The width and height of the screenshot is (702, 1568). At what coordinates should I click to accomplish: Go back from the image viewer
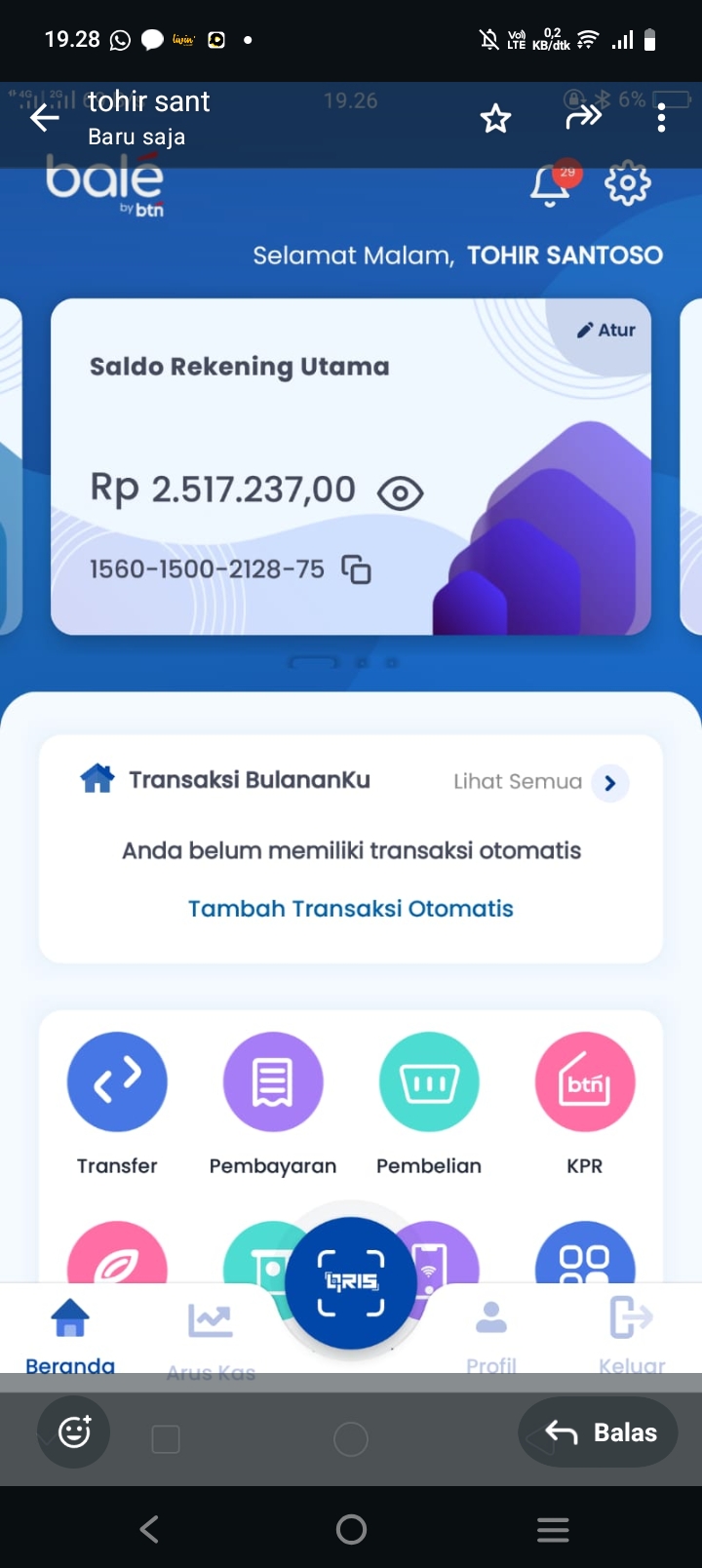coord(45,119)
